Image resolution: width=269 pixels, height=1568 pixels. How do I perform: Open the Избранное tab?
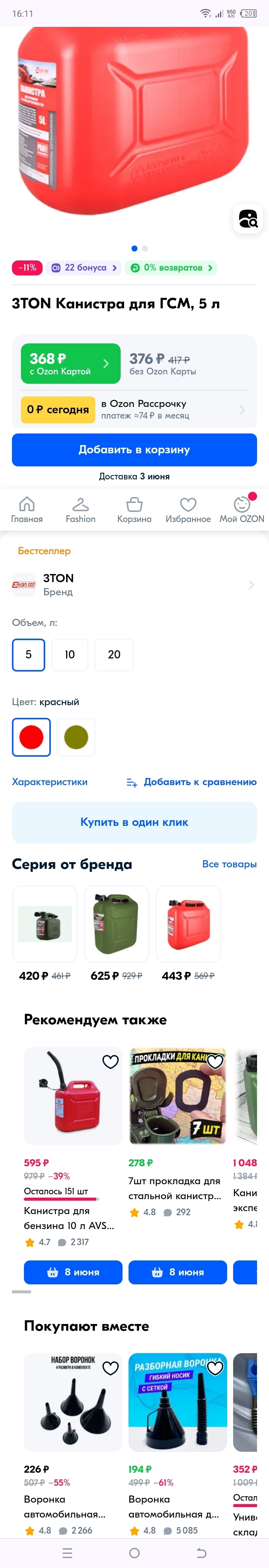(x=188, y=509)
